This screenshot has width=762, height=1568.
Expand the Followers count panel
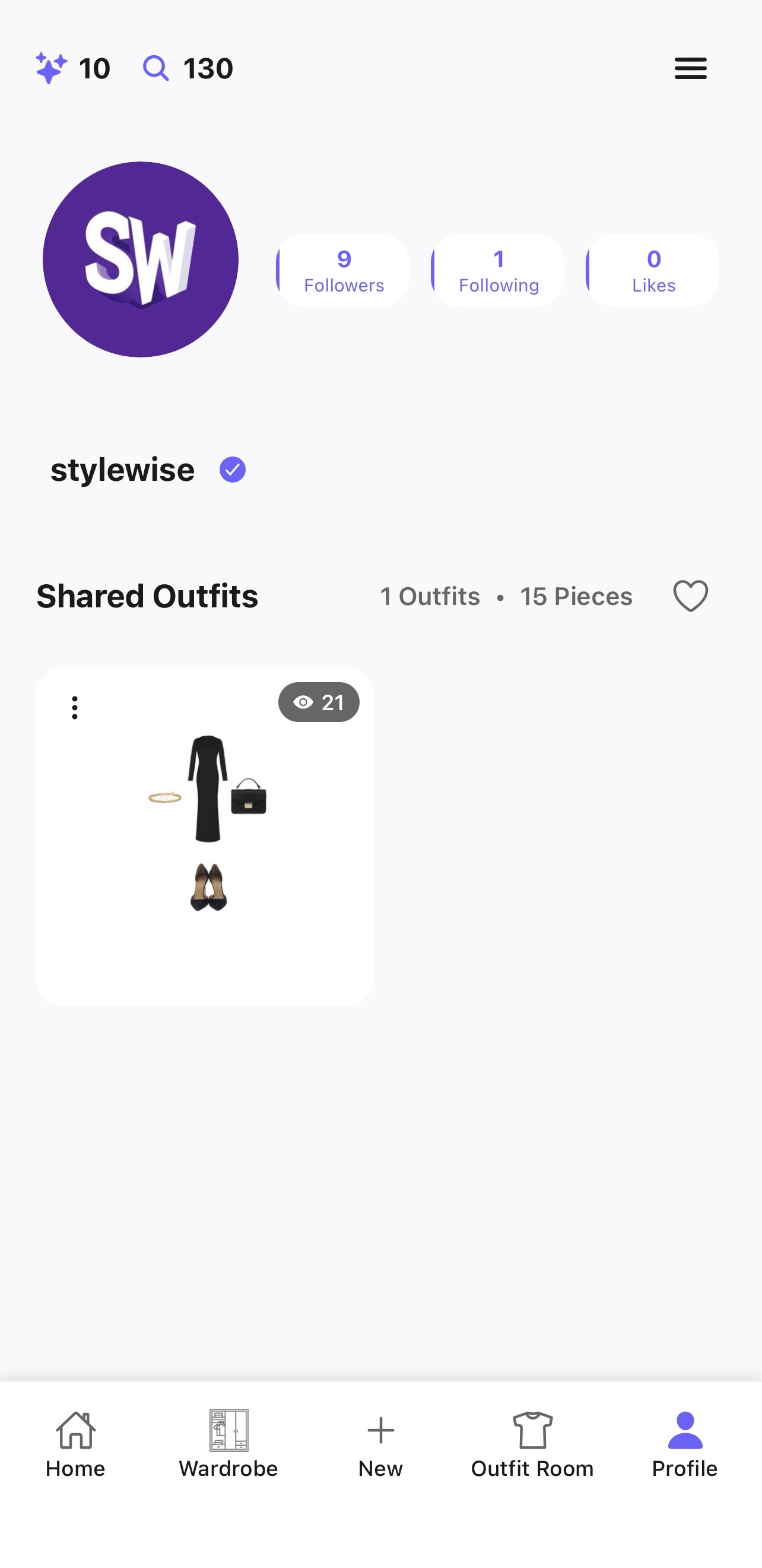click(x=342, y=270)
